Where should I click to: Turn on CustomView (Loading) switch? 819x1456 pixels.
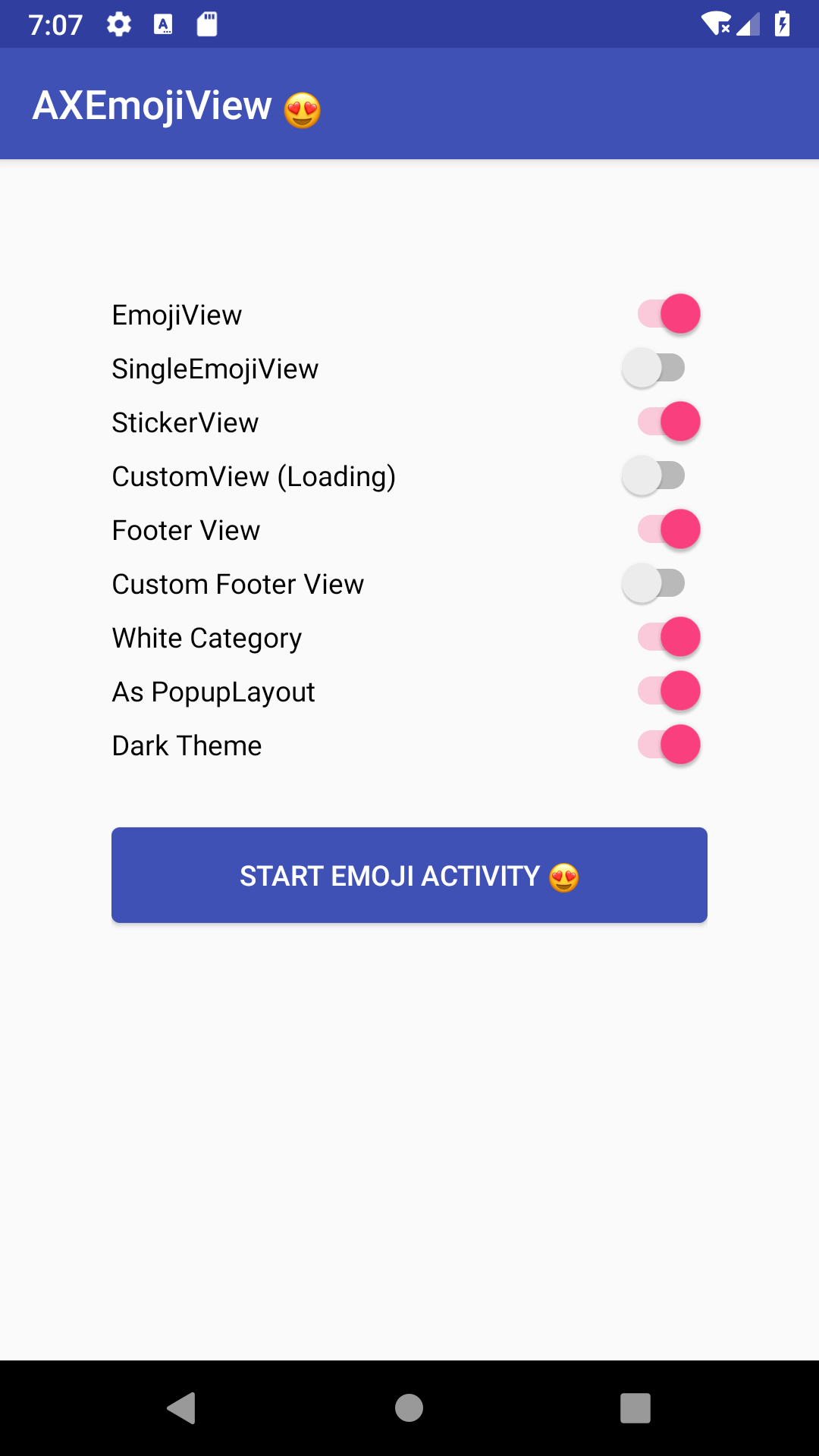[654, 476]
